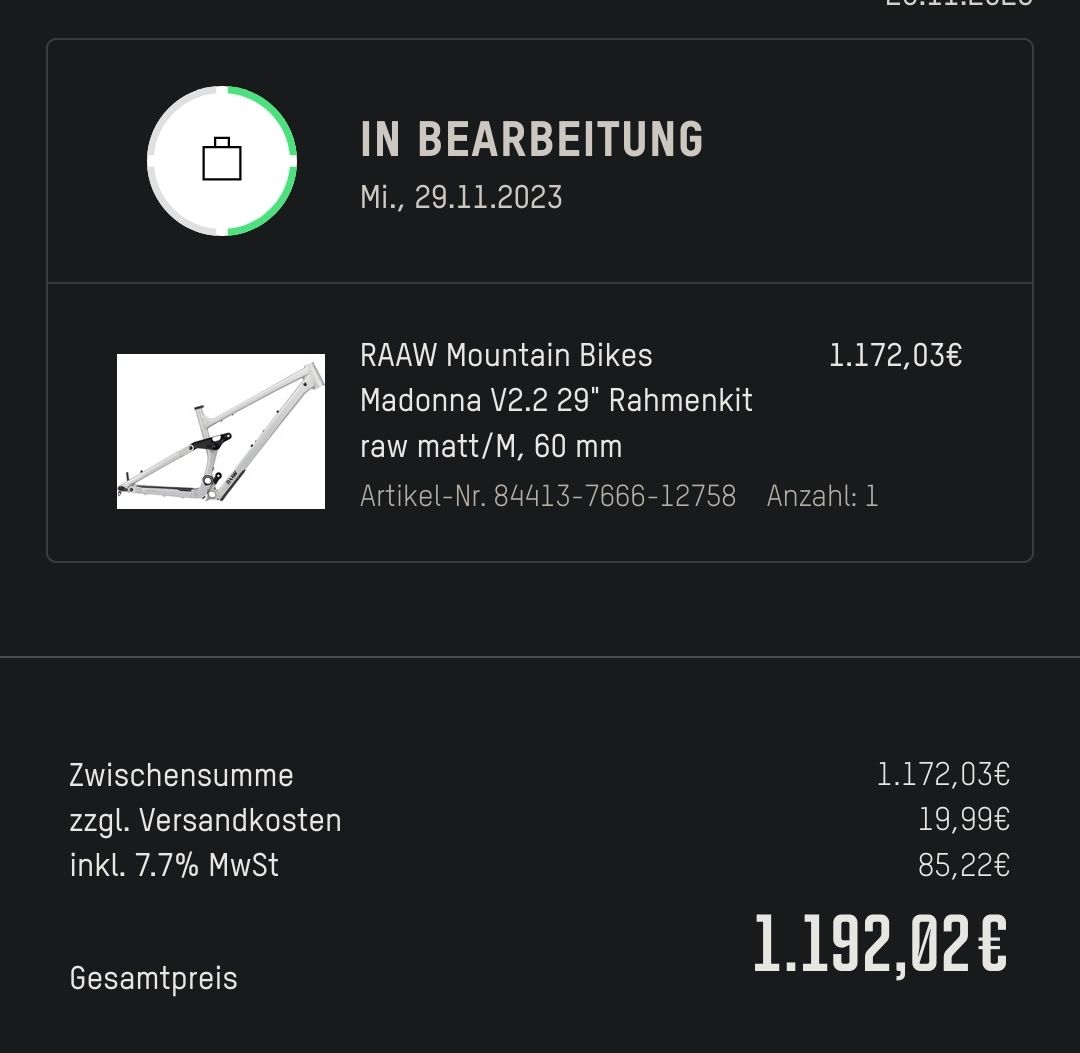Open the RAAW Madonna frame product image
Screen dimensions: 1080x1053
[221, 431]
